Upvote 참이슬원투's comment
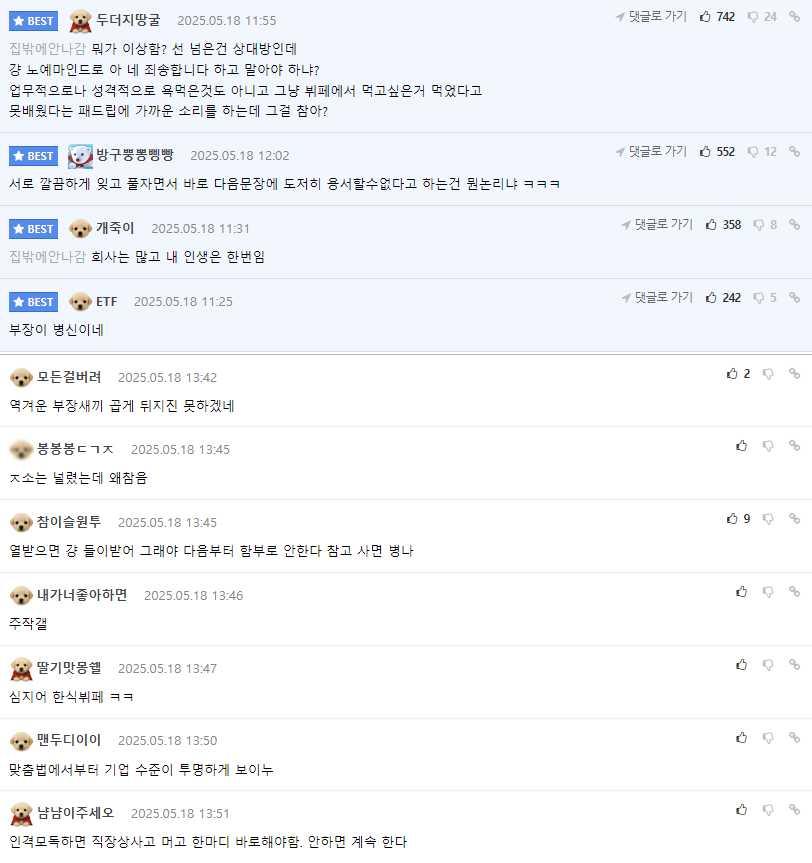The width and height of the screenshot is (812, 863). [x=732, y=519]
